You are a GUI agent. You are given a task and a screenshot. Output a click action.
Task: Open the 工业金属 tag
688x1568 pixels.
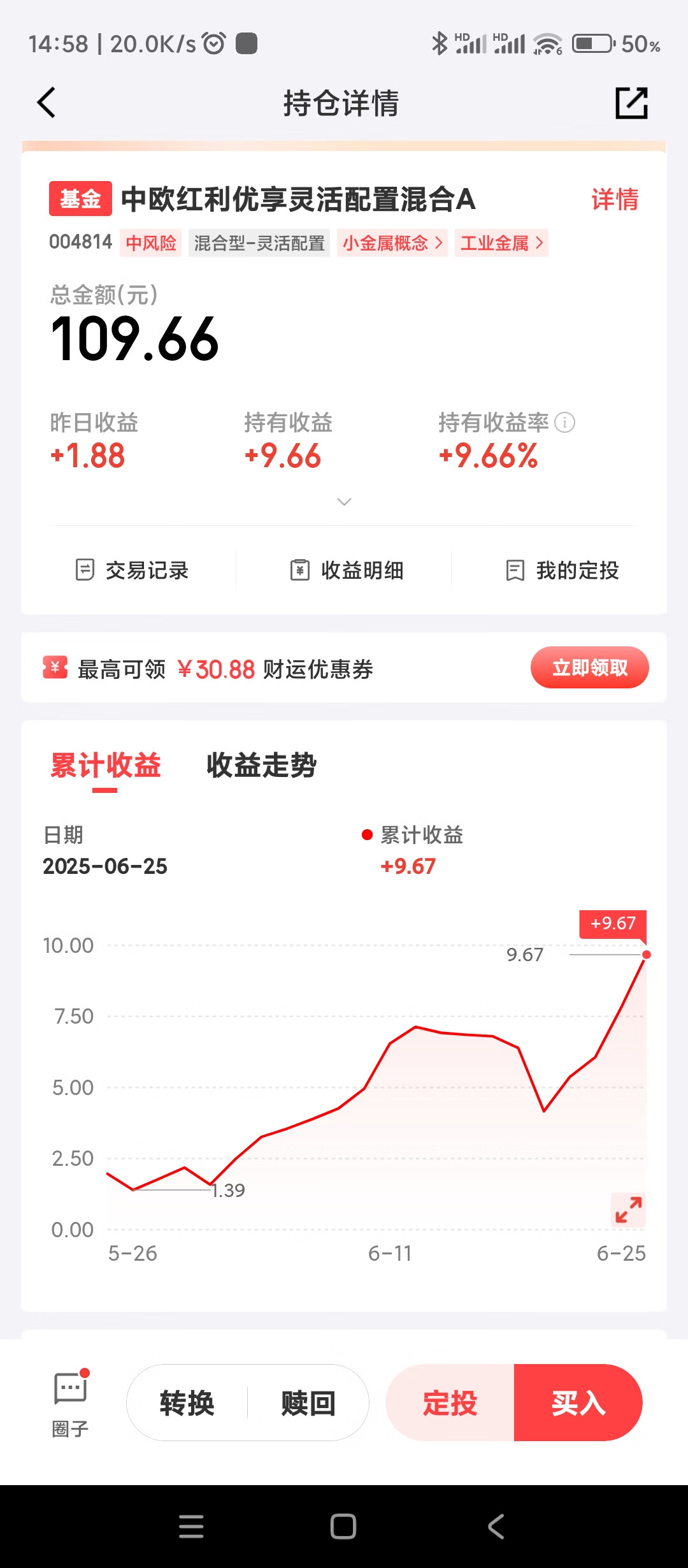501,243
